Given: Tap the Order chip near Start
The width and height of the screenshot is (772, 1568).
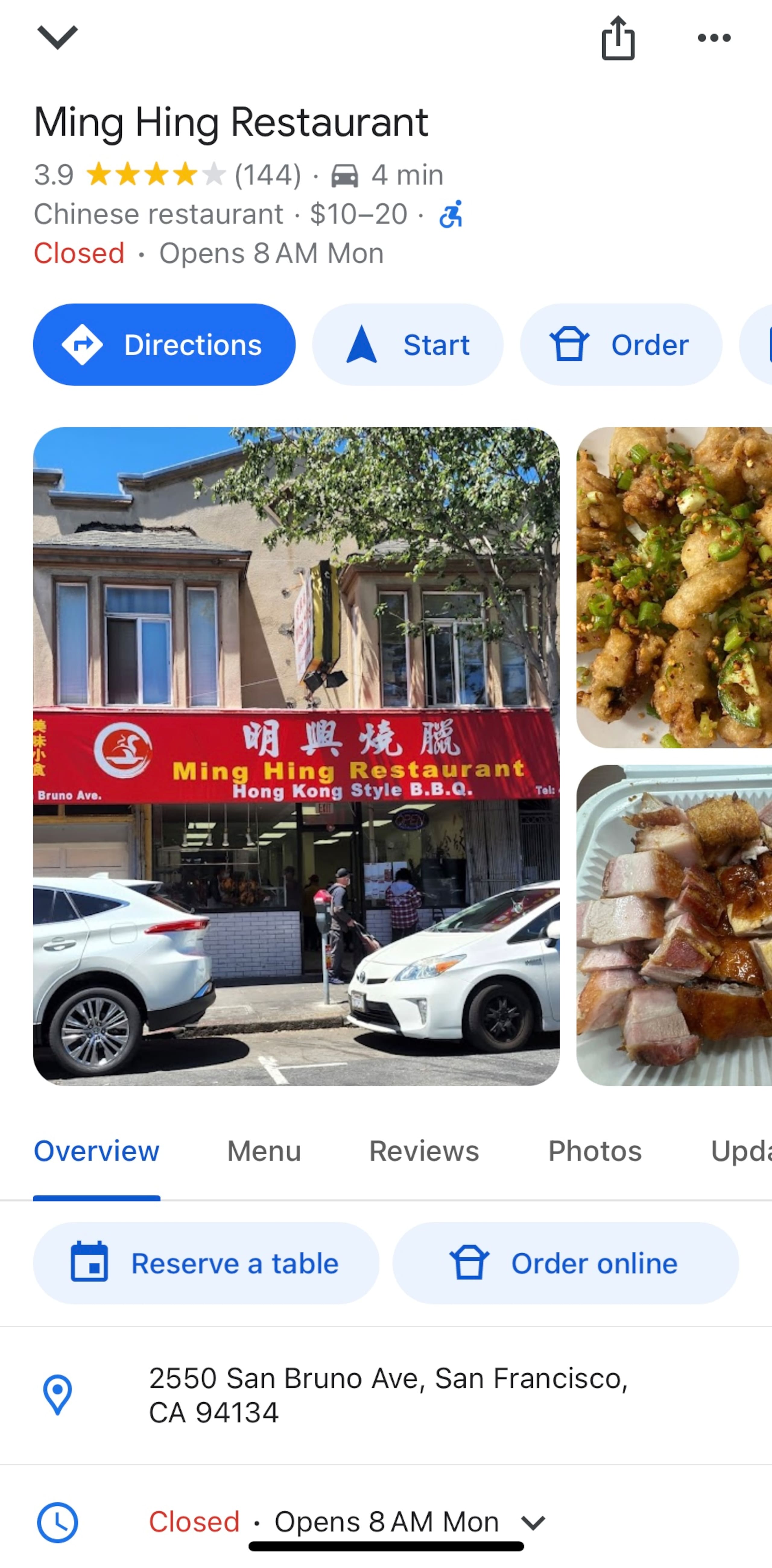Looking at the screenshot, I should pyautogui.click(x=621, y=345).
